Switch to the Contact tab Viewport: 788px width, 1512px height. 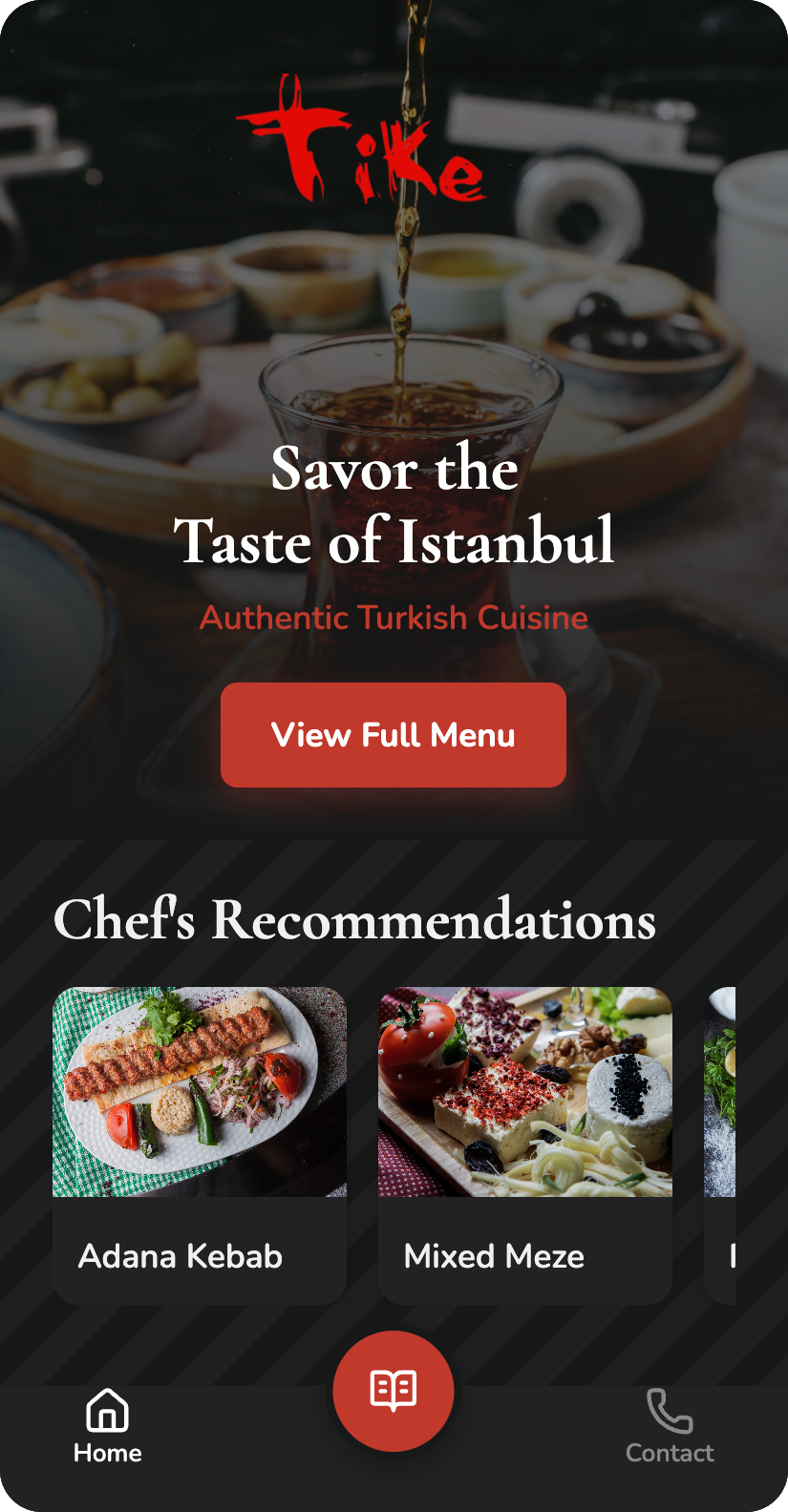(x=671, y=1427)
